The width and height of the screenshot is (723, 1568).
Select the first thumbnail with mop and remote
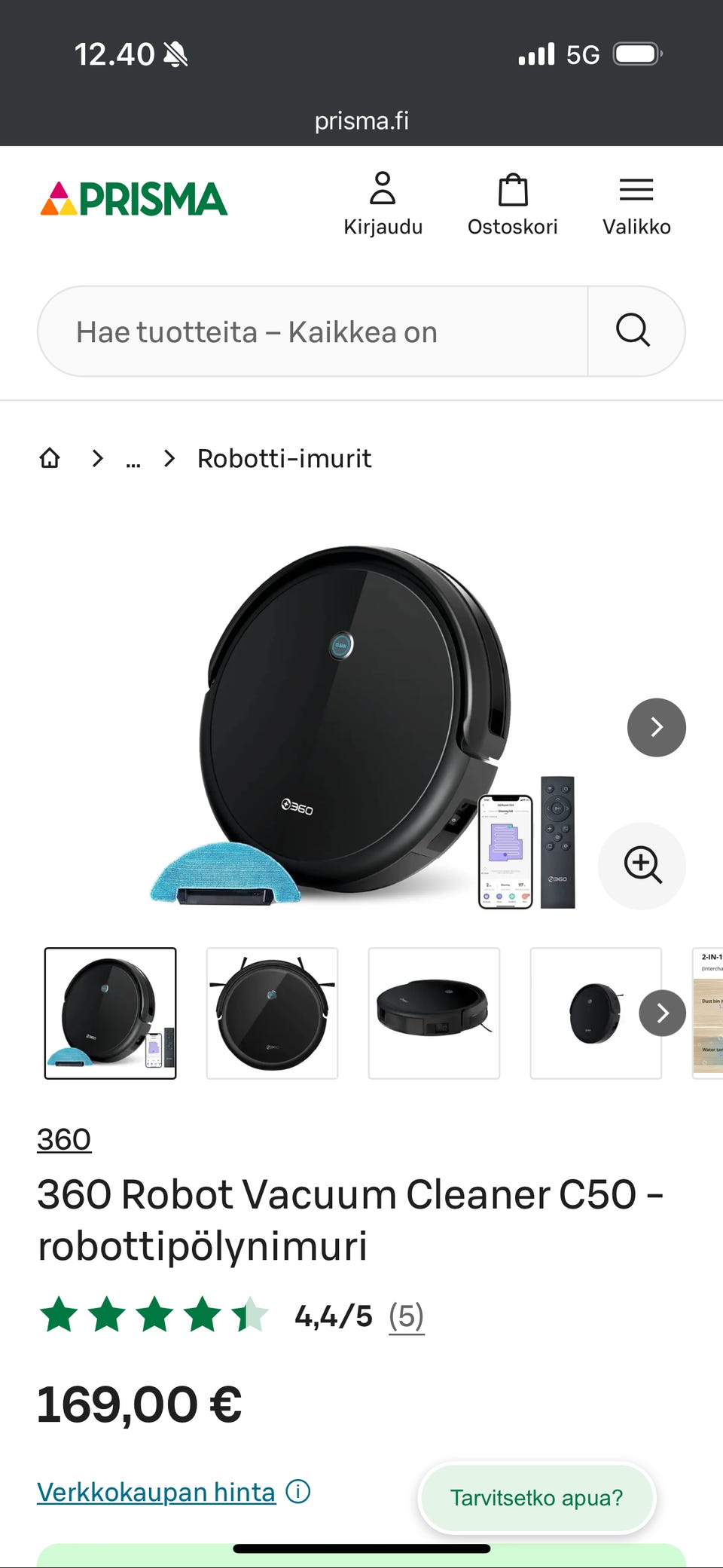coord(111,1013)
